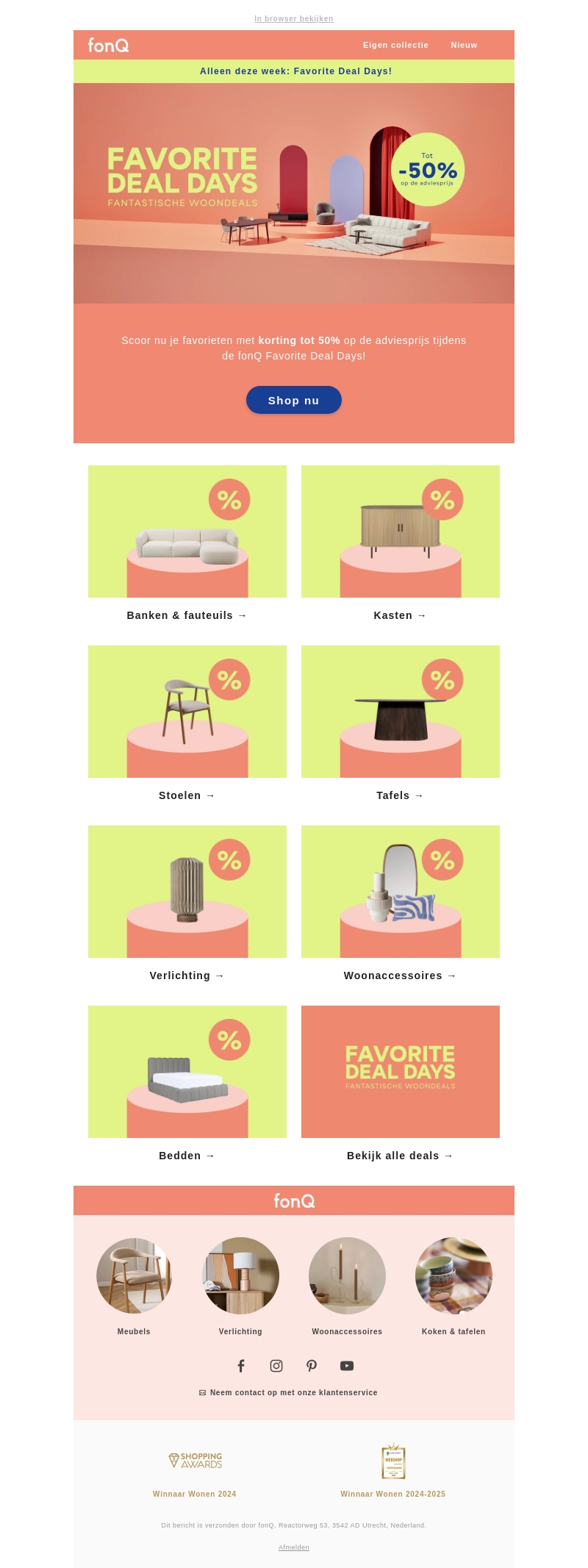Tap the Afmelden unsubscribe link
Screen dimensions: 588x1568
click(293, 1547)
